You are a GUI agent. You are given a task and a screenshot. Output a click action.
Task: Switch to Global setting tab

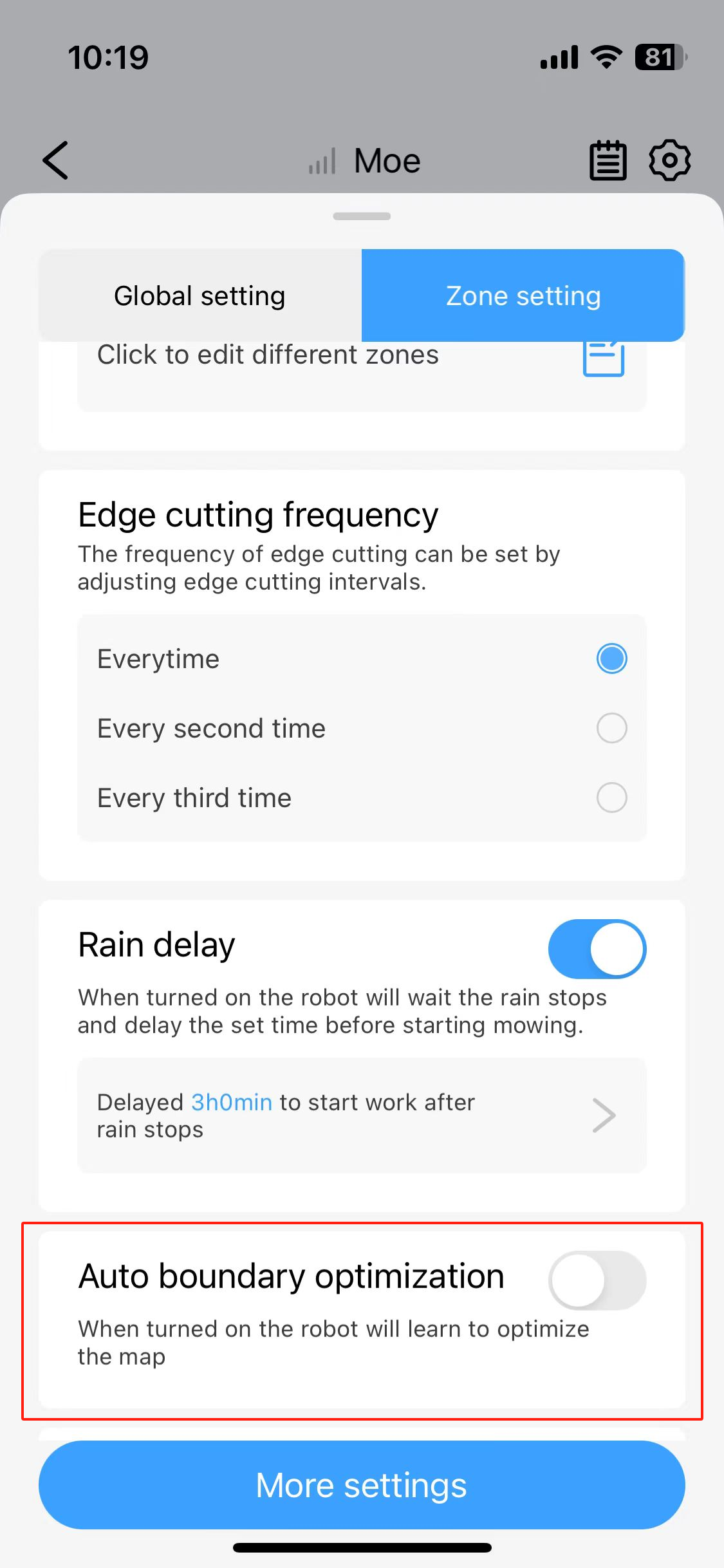(200, 296)
